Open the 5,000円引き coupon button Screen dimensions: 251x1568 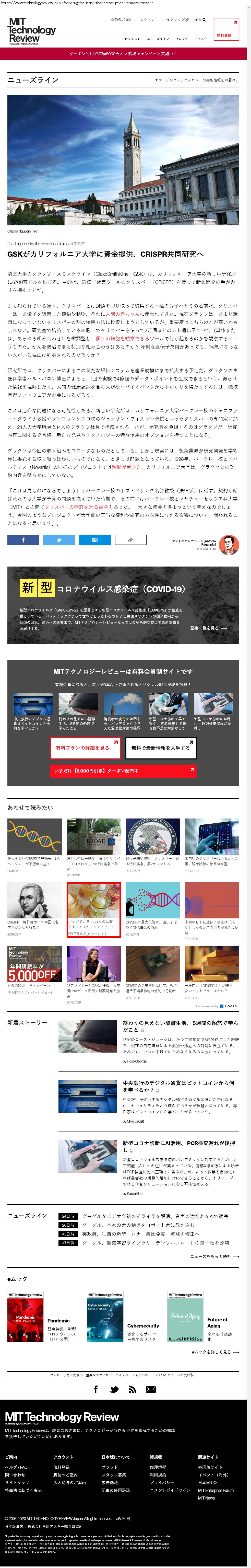pos(123,771)
